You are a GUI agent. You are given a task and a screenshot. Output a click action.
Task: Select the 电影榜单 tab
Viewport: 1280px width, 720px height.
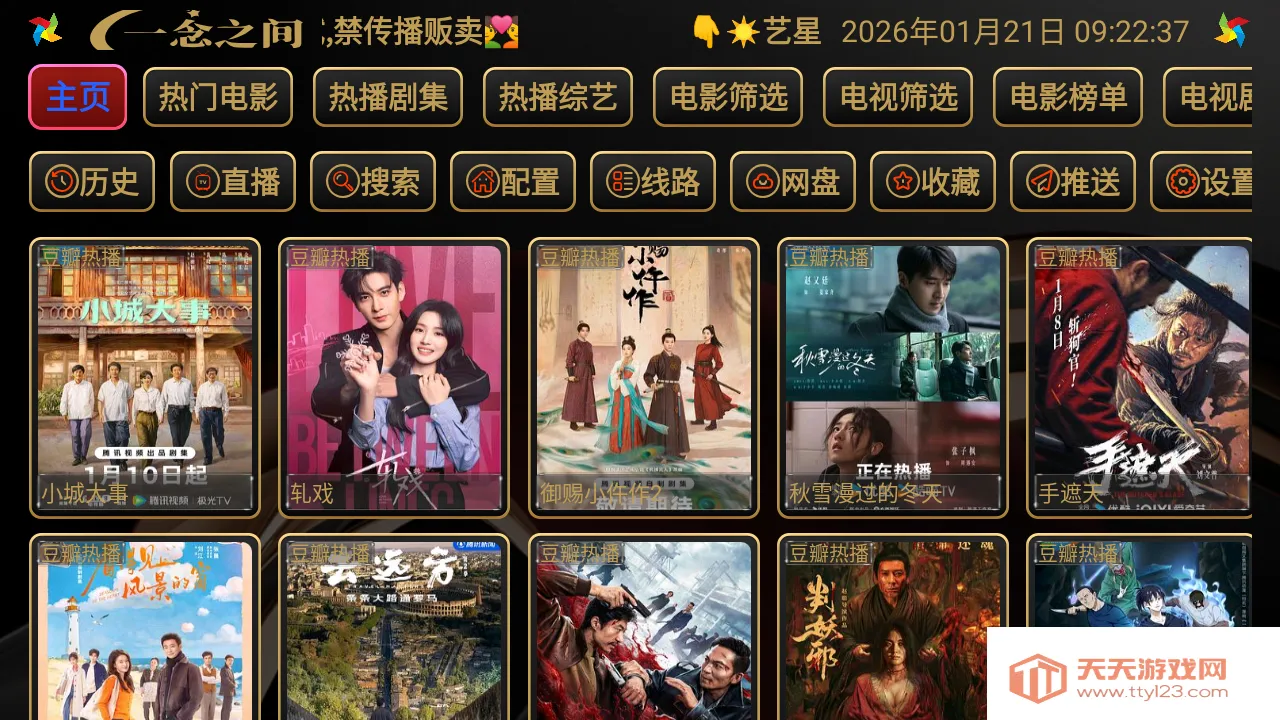(x=1068, y=97)
